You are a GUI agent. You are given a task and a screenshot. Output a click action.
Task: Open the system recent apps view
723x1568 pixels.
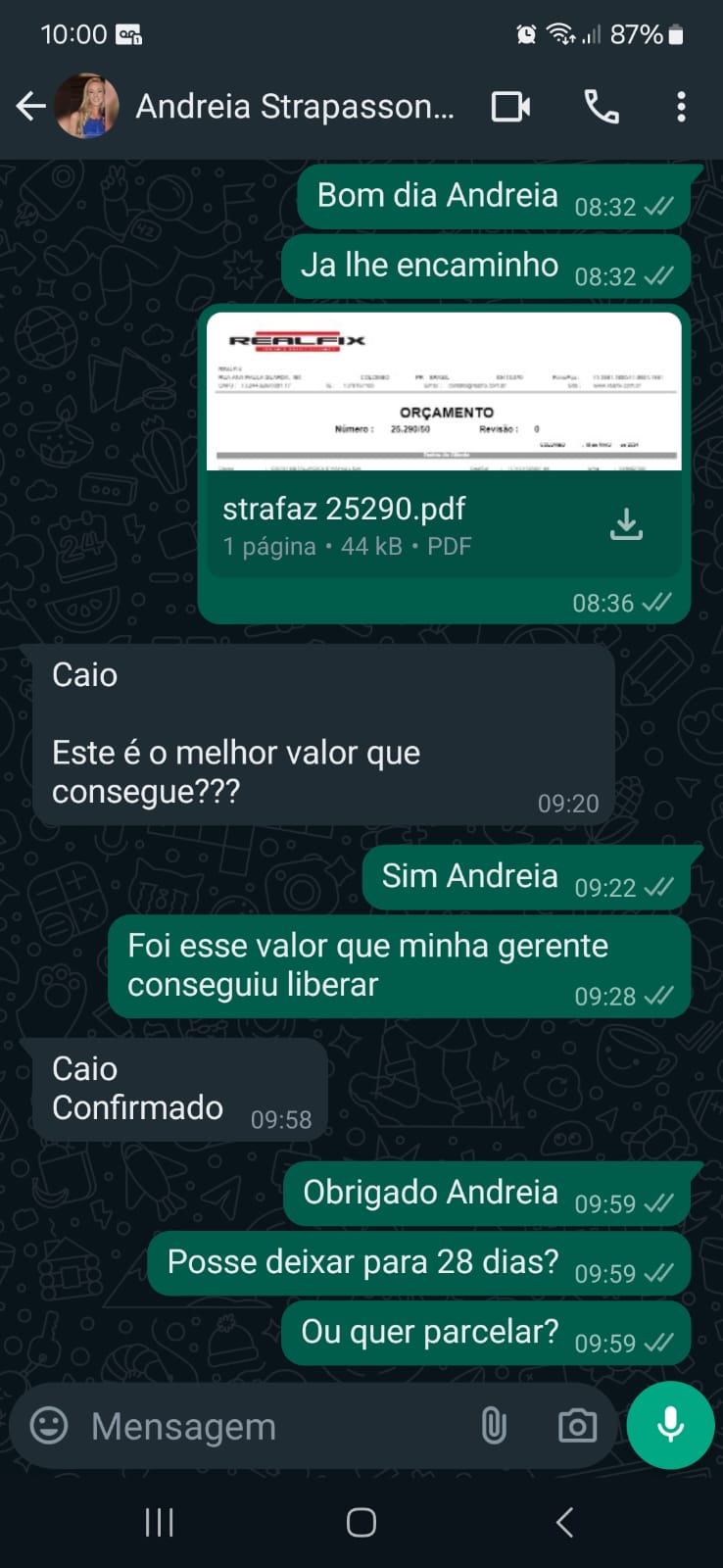(x=159, y=1522)
